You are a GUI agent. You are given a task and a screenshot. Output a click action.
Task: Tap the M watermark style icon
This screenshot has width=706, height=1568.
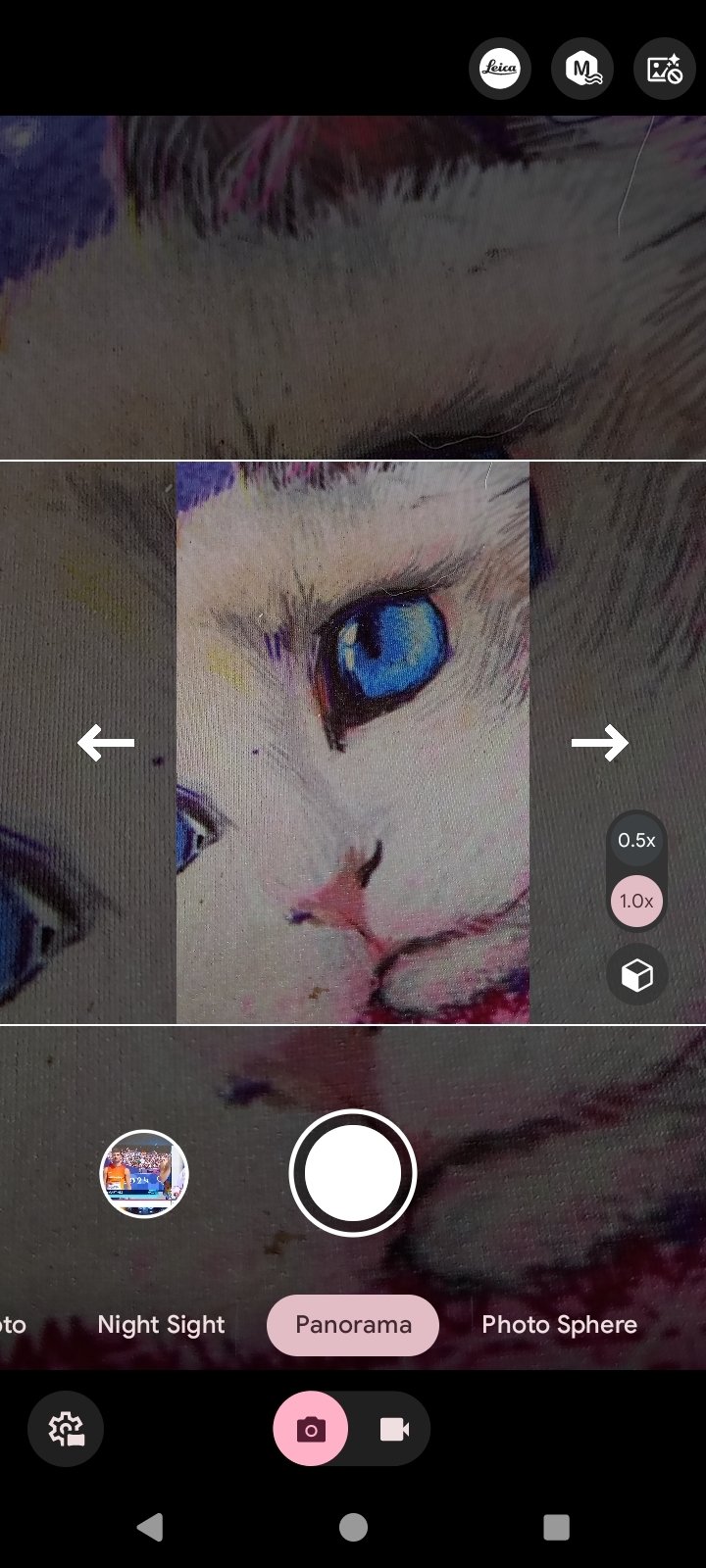point(582,69)
